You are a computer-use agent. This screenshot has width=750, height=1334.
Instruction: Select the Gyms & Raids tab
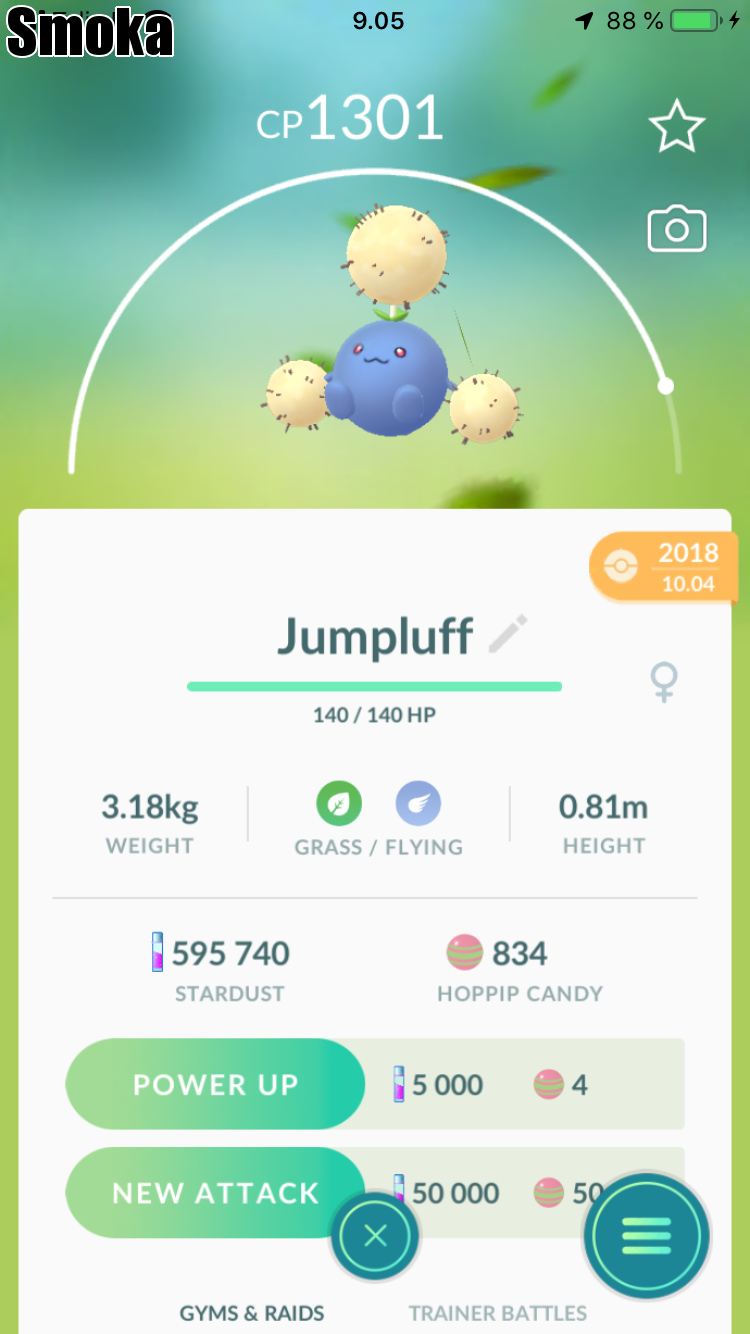pyautogui.click(x=252, y=1313)
